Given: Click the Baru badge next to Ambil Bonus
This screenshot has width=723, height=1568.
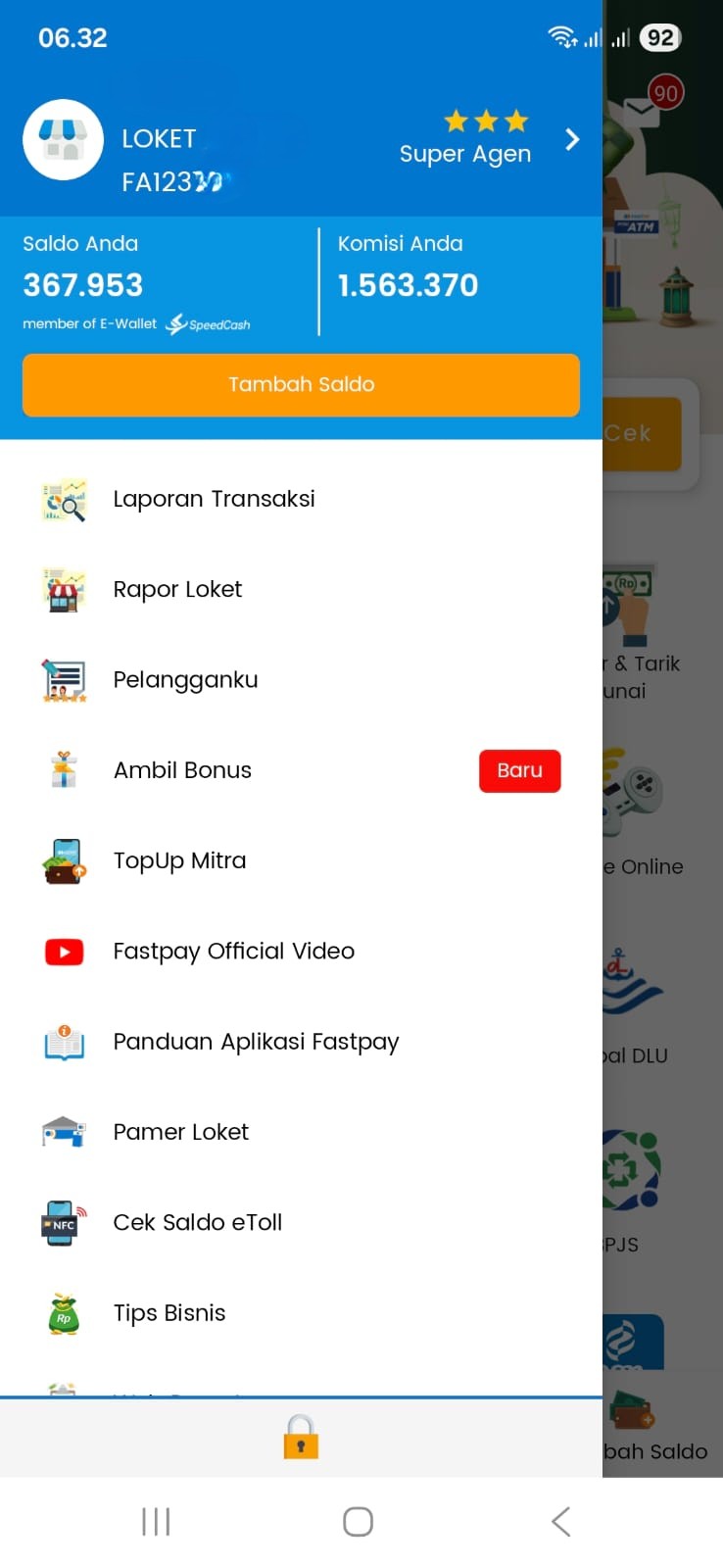Looking at the screenshot, I should pos(519,770).
